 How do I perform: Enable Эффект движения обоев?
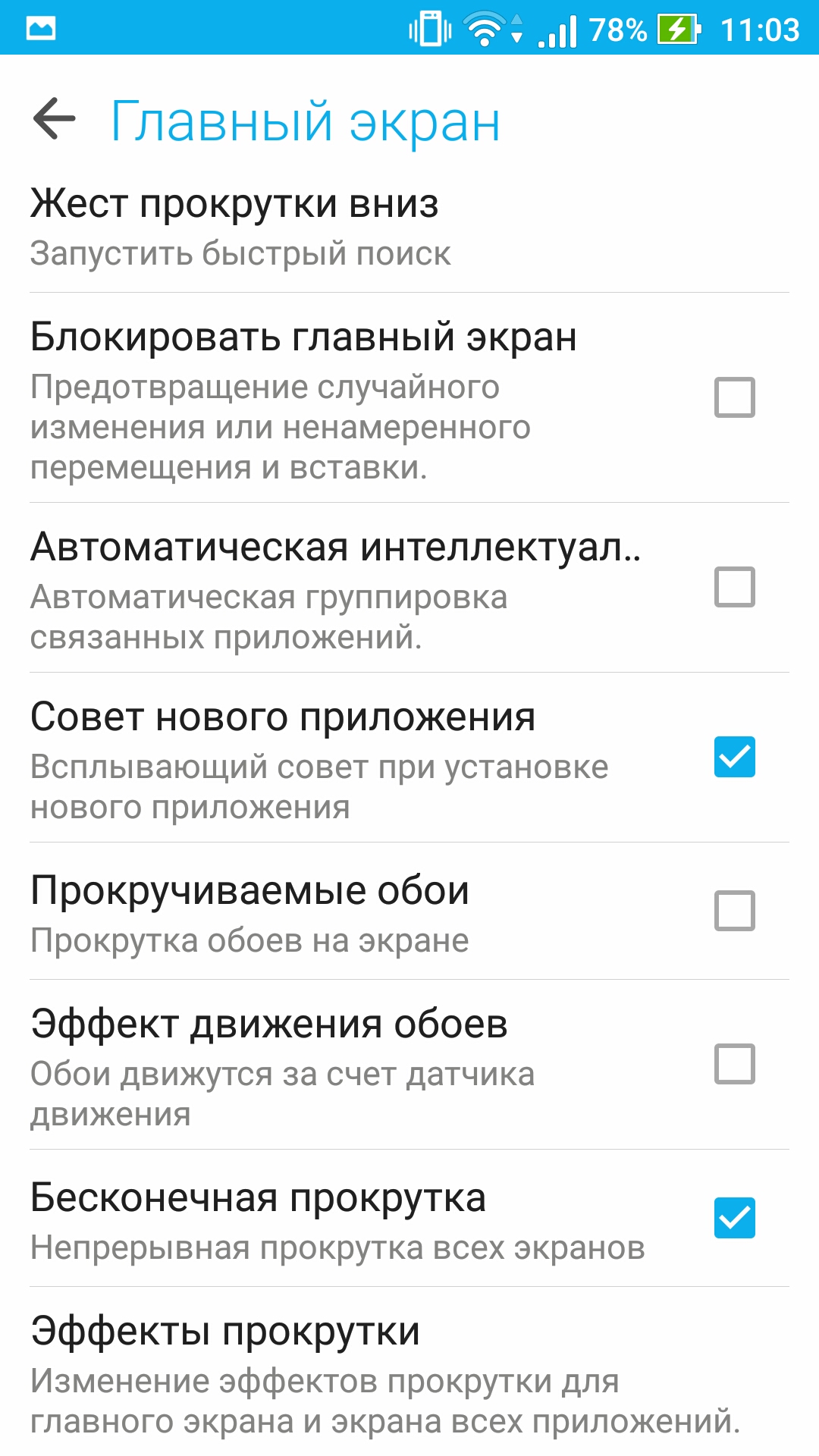734,1064
